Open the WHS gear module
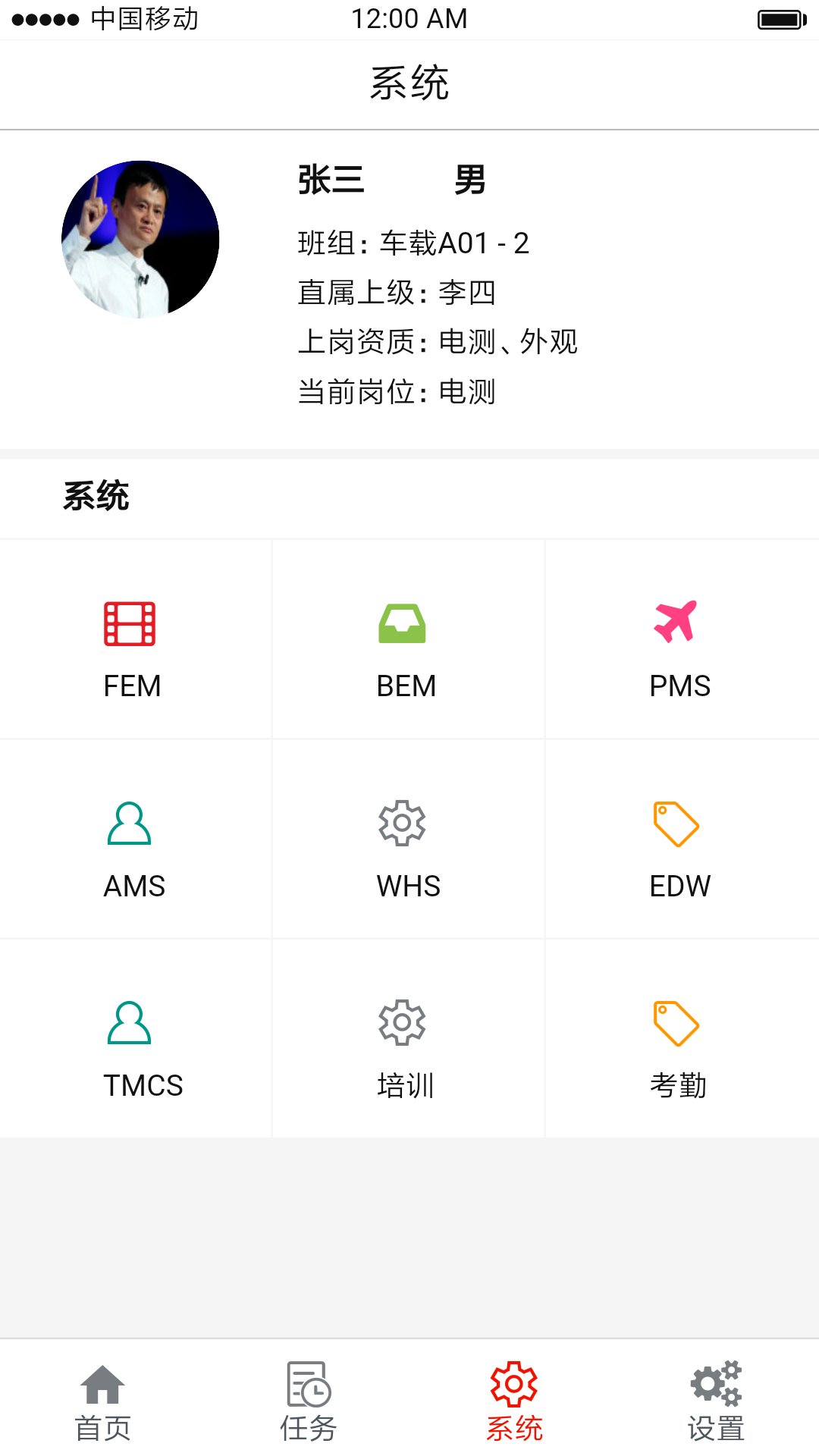This screenshot has width=819, height=1456. pos(407,848)
